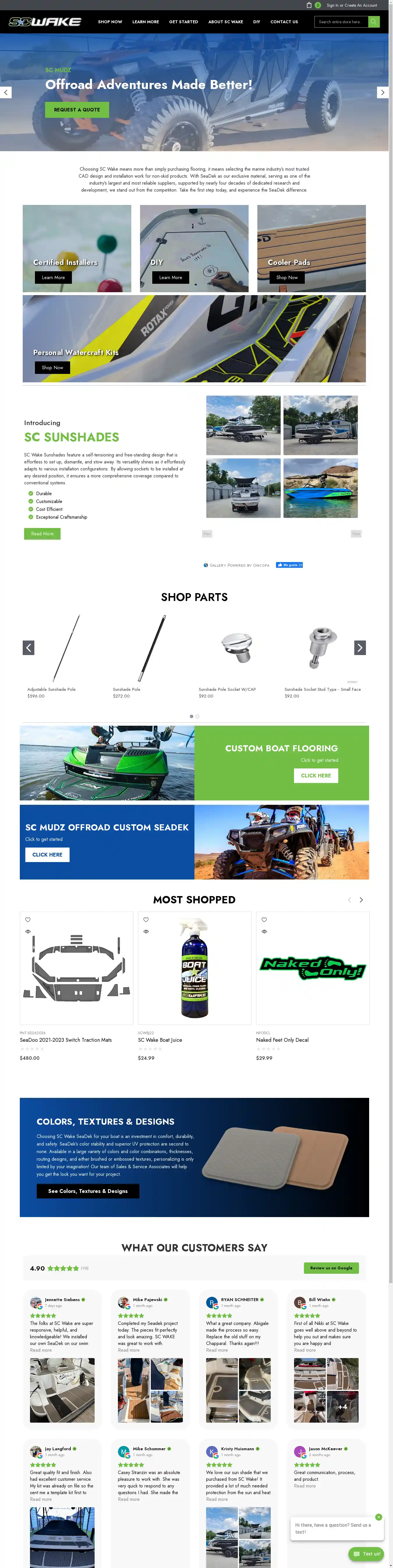The image size is (393, 1568).
Task: Request a quote from the hero banner
Action: 77,110
